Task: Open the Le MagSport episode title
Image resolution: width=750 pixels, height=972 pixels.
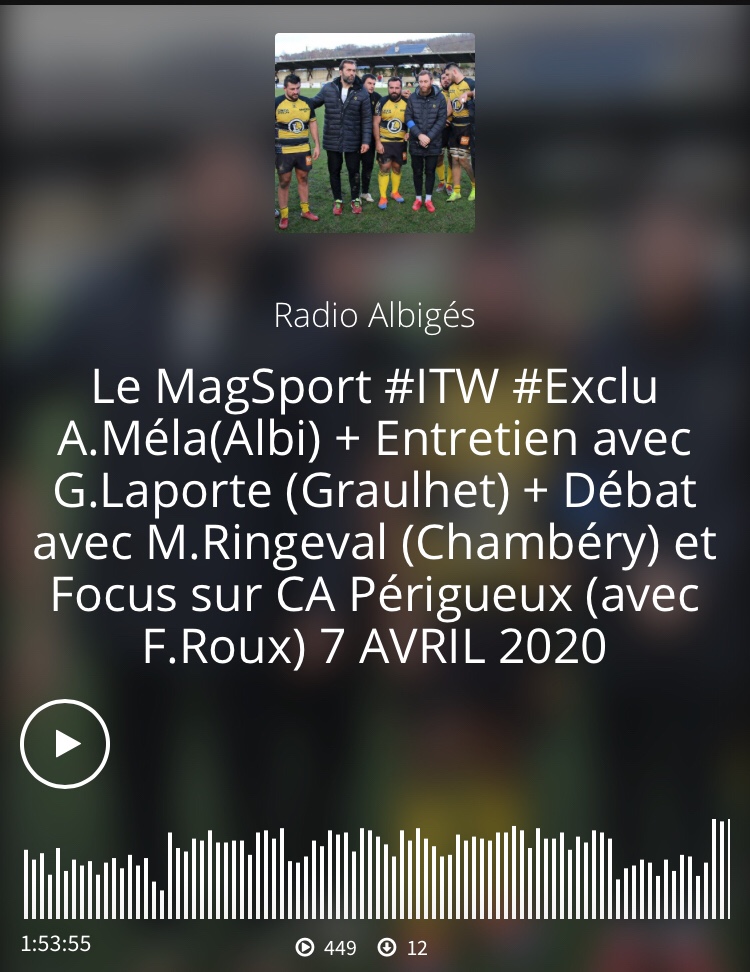Action: (374, 517)
